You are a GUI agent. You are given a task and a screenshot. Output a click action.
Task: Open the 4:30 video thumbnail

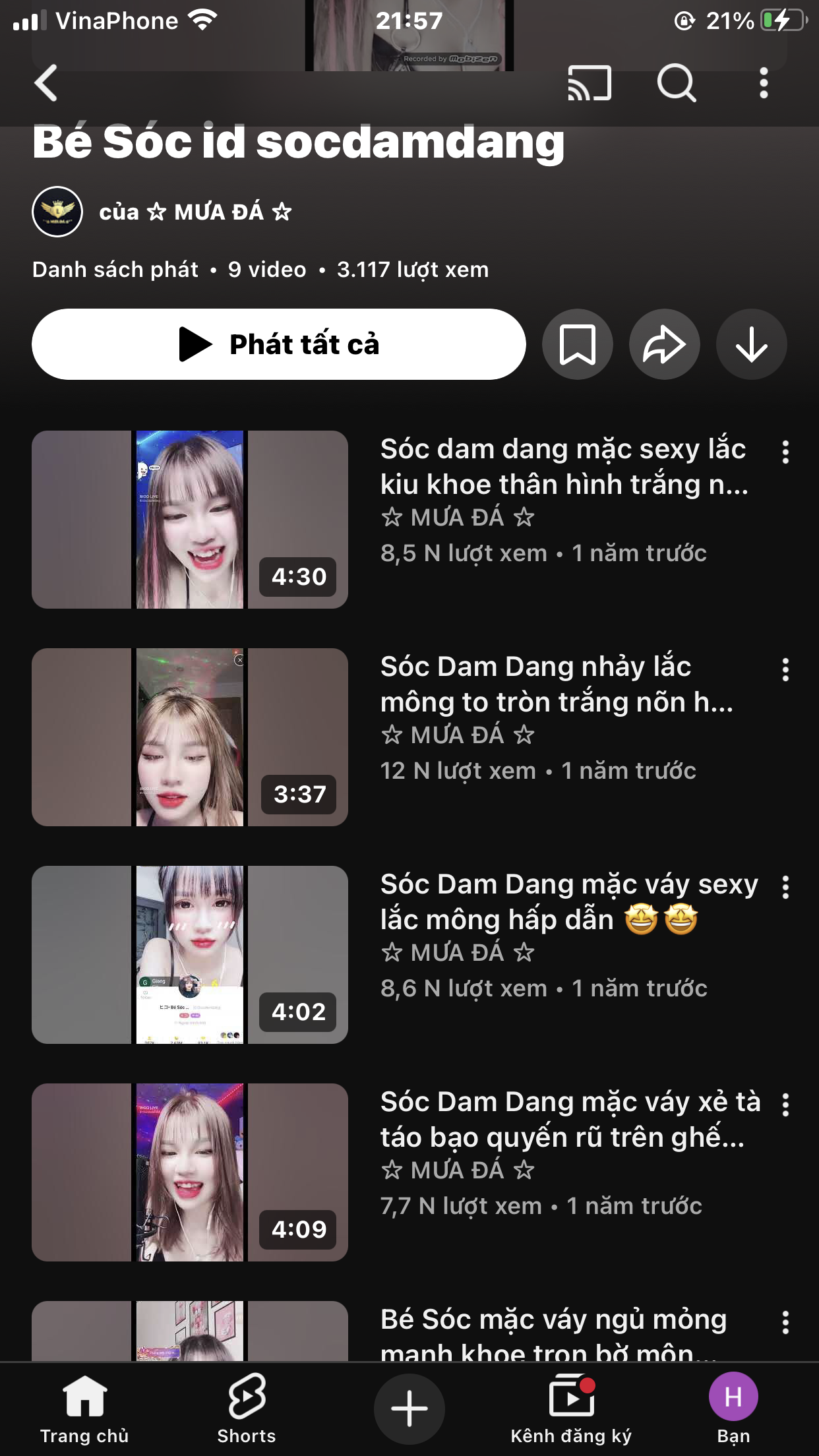pyautogui.click(x=190, y=520)
